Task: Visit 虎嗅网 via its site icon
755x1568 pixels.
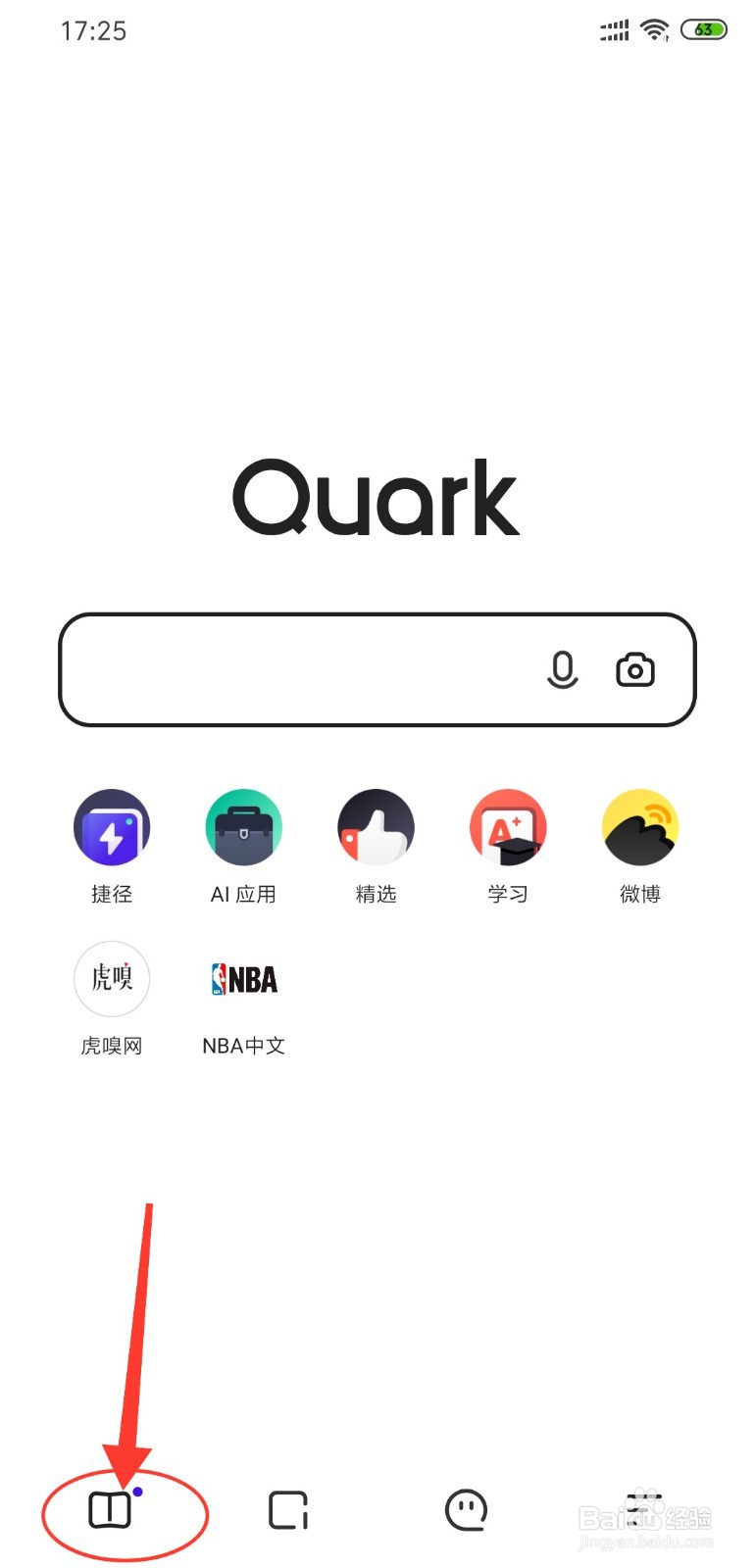Action: coord(112,979)
